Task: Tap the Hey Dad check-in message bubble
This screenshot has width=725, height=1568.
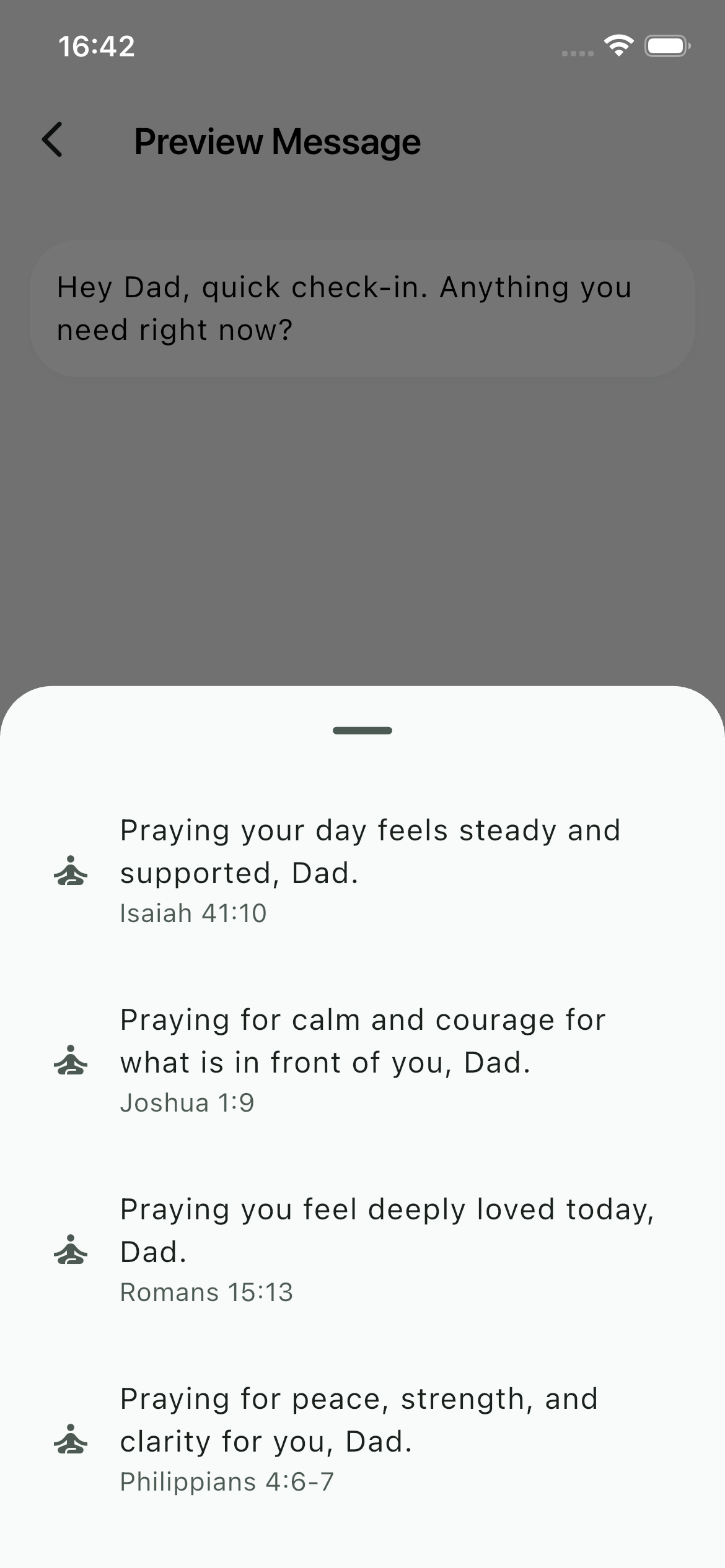Action: click(362, 308)
